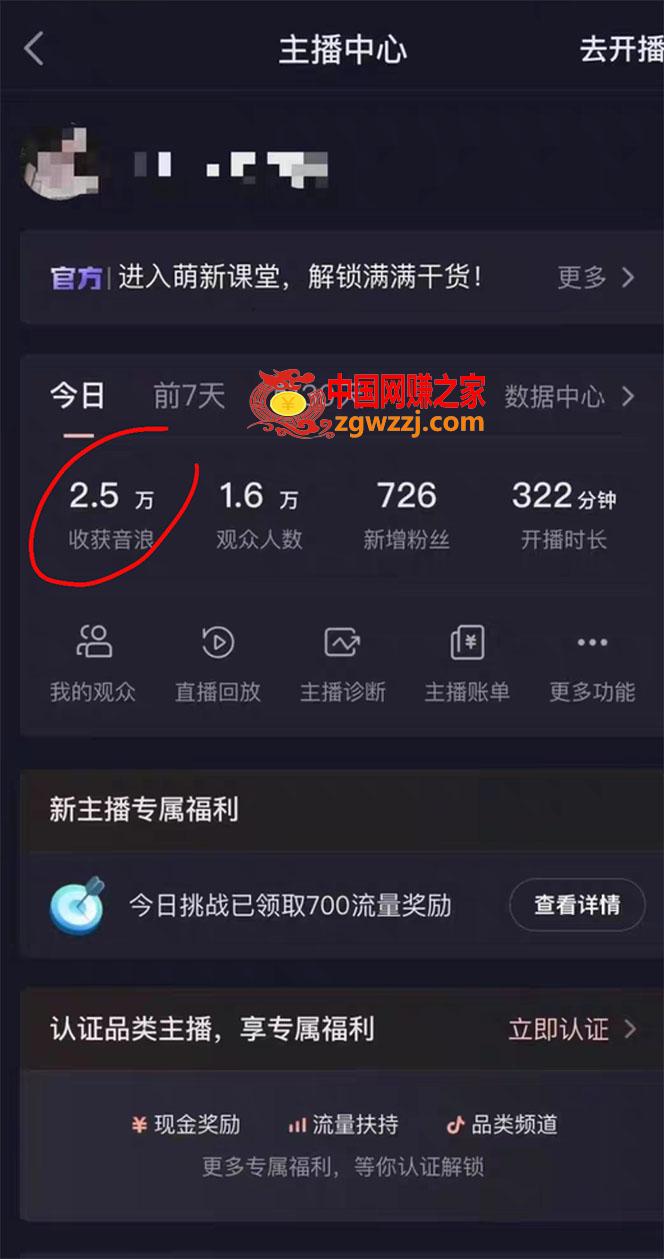
Task: Open 更多功能
Action: coord(592,664)
